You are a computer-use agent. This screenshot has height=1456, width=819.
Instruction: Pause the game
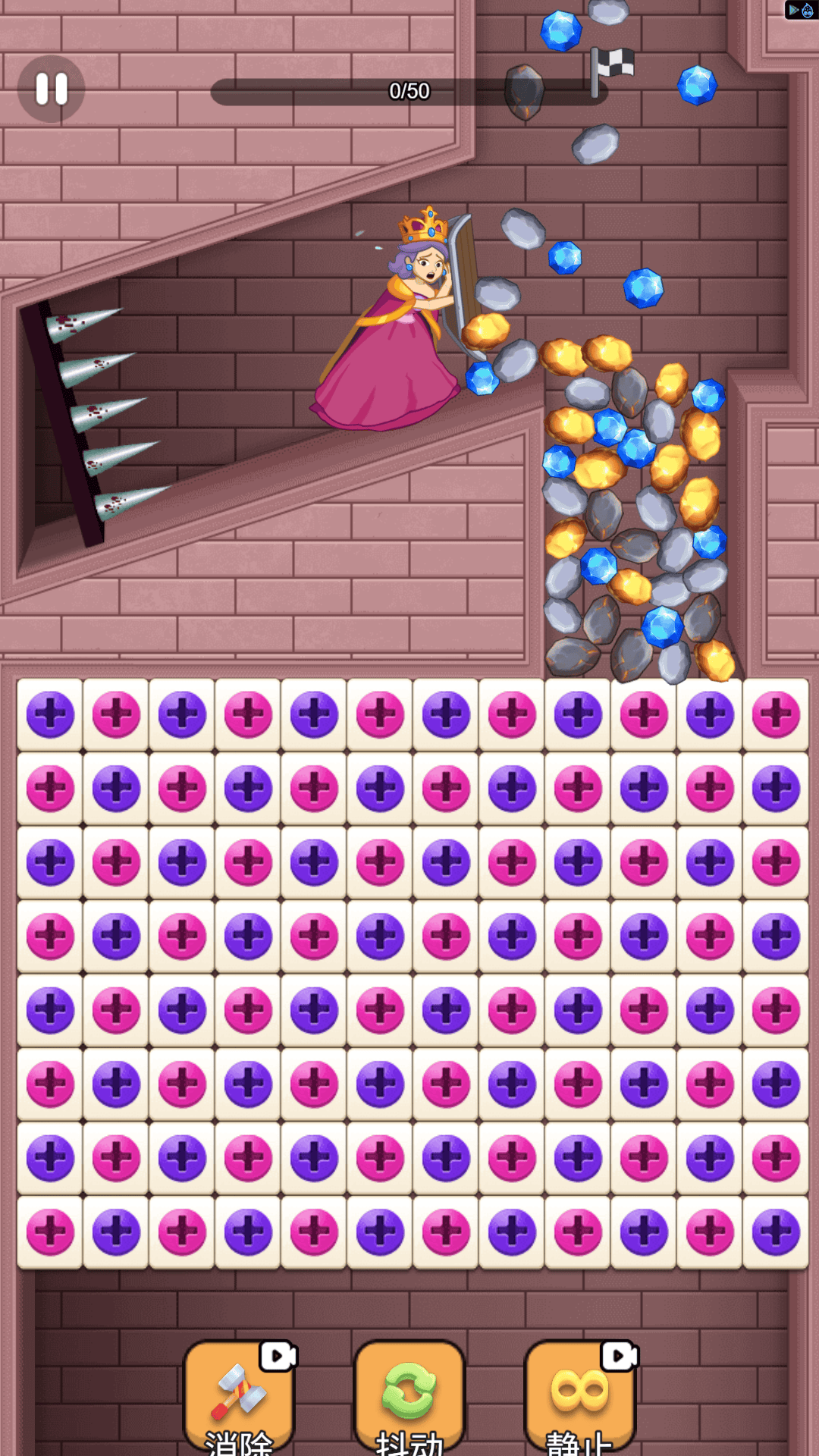click(51, 89)
